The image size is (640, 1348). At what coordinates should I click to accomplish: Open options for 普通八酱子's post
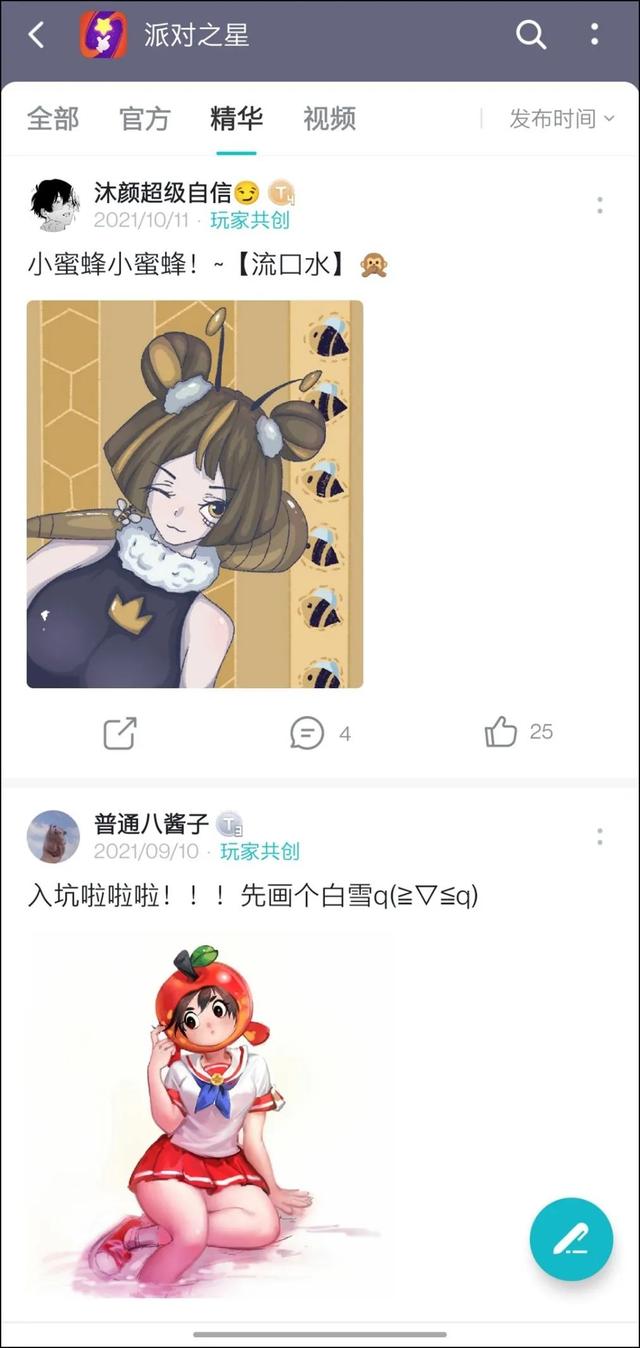click(x=599, y=837)
